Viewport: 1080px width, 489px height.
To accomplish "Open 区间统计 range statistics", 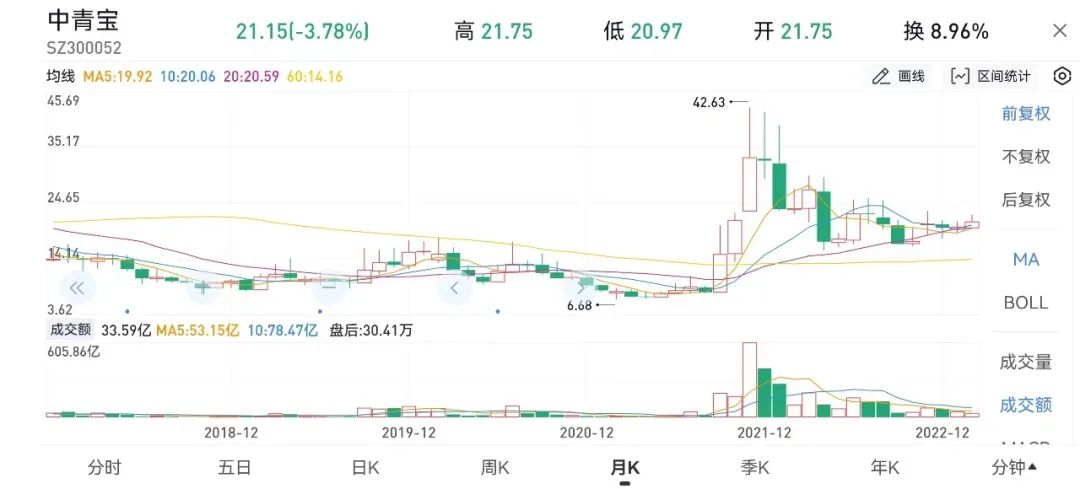I will (993, 76).
